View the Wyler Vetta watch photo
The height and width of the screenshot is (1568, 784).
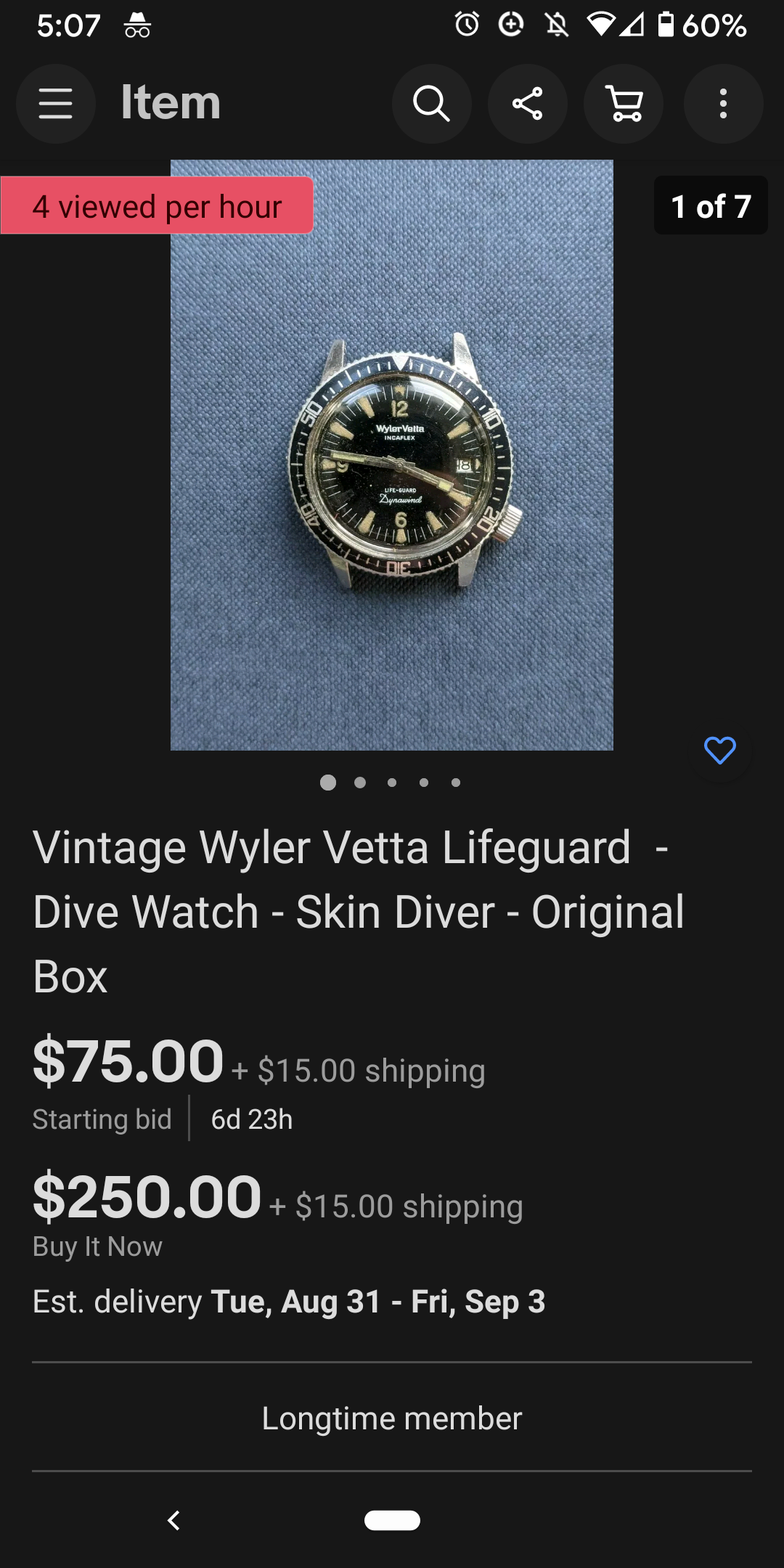pyautogui.click(x=392, y=455)
